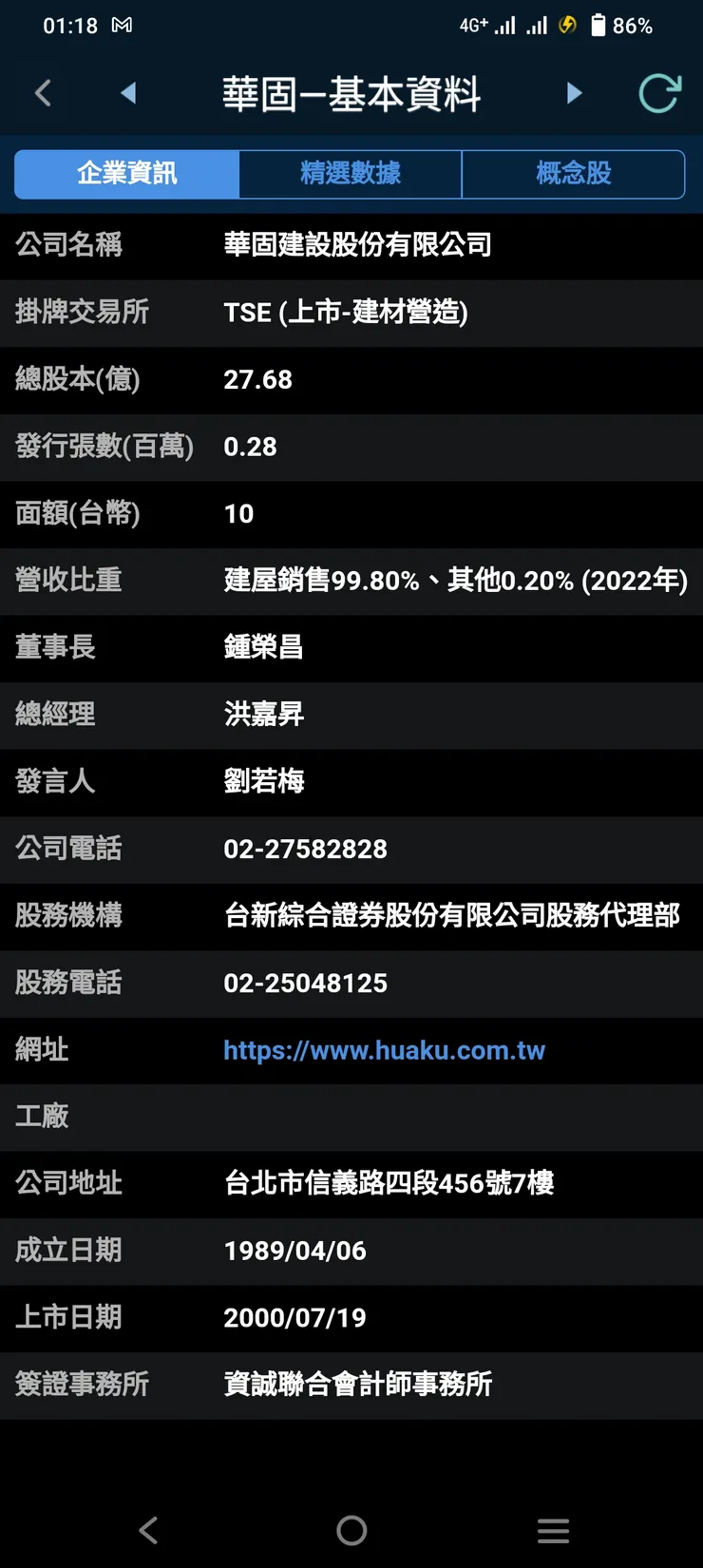Tap the 股務電話 number 02-25048125
The width and height of the screenshot is (703, 1568).
tap(305, 984)
